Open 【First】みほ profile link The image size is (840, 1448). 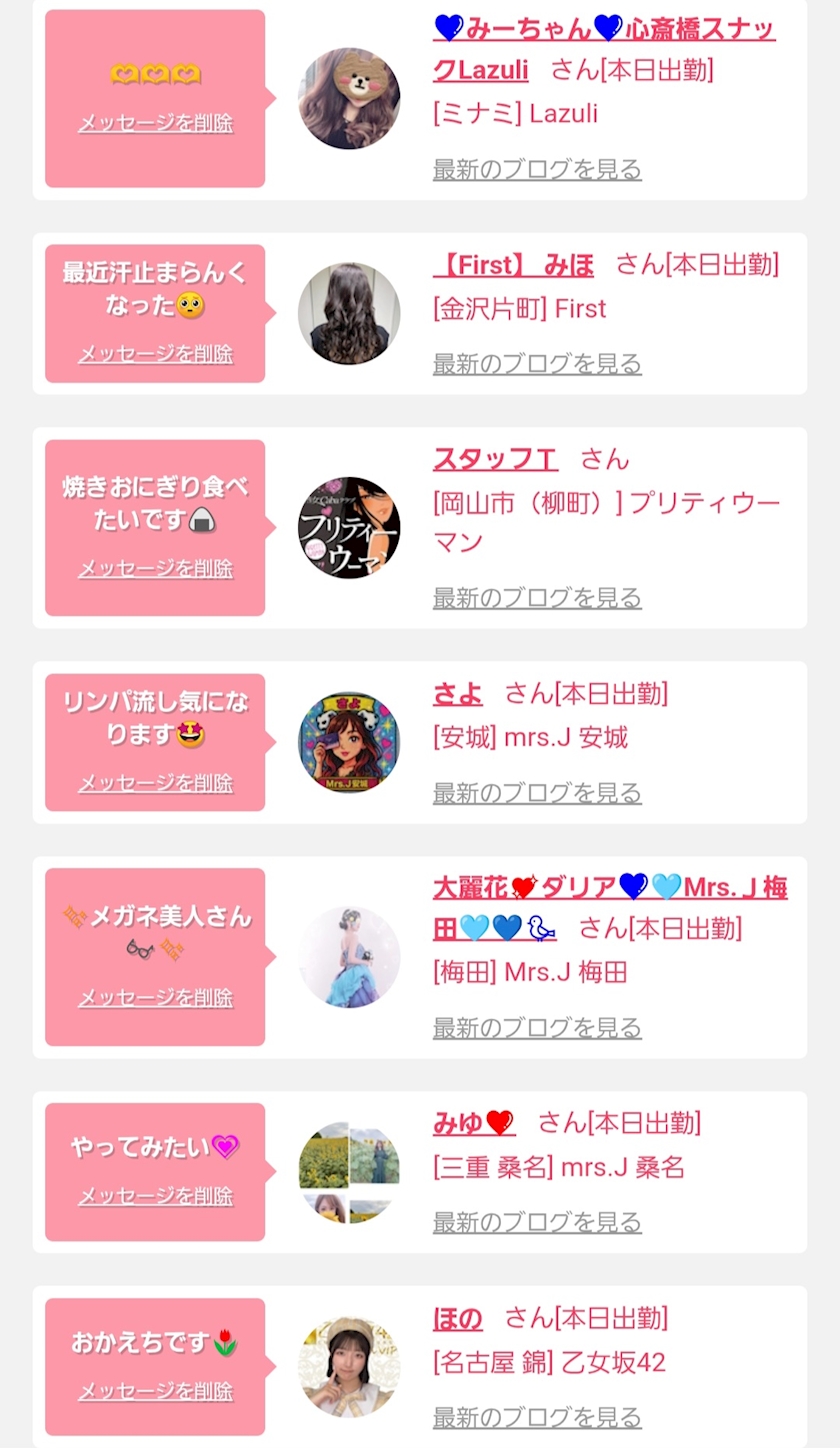click(x=513, y=265)
